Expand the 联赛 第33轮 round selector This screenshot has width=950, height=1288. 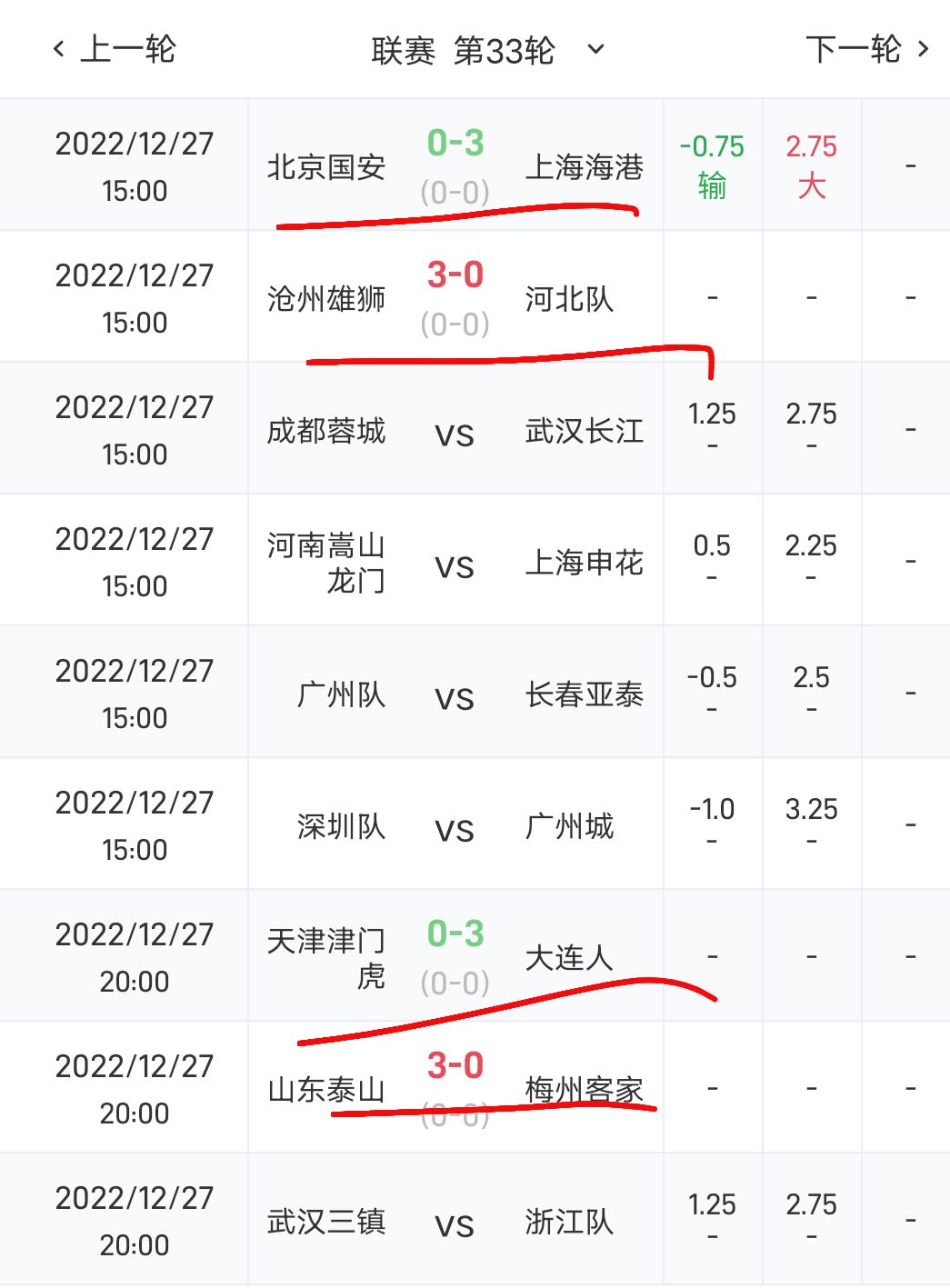487,50
